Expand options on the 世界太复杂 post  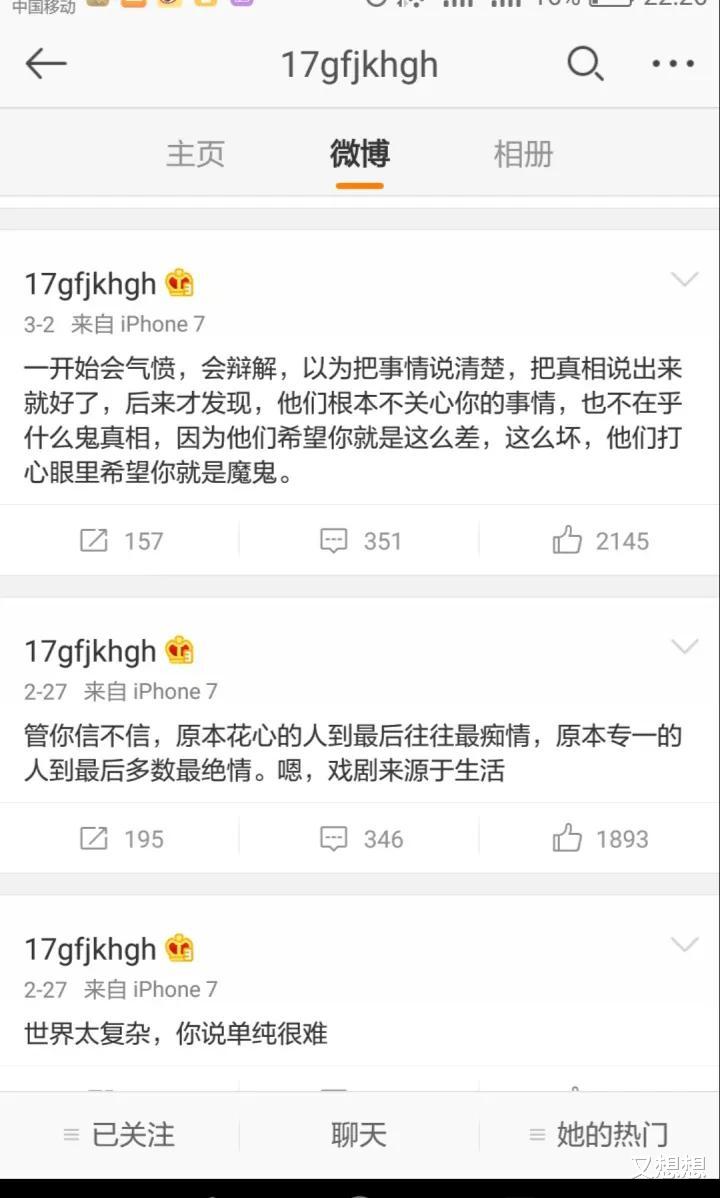(685, 945)
